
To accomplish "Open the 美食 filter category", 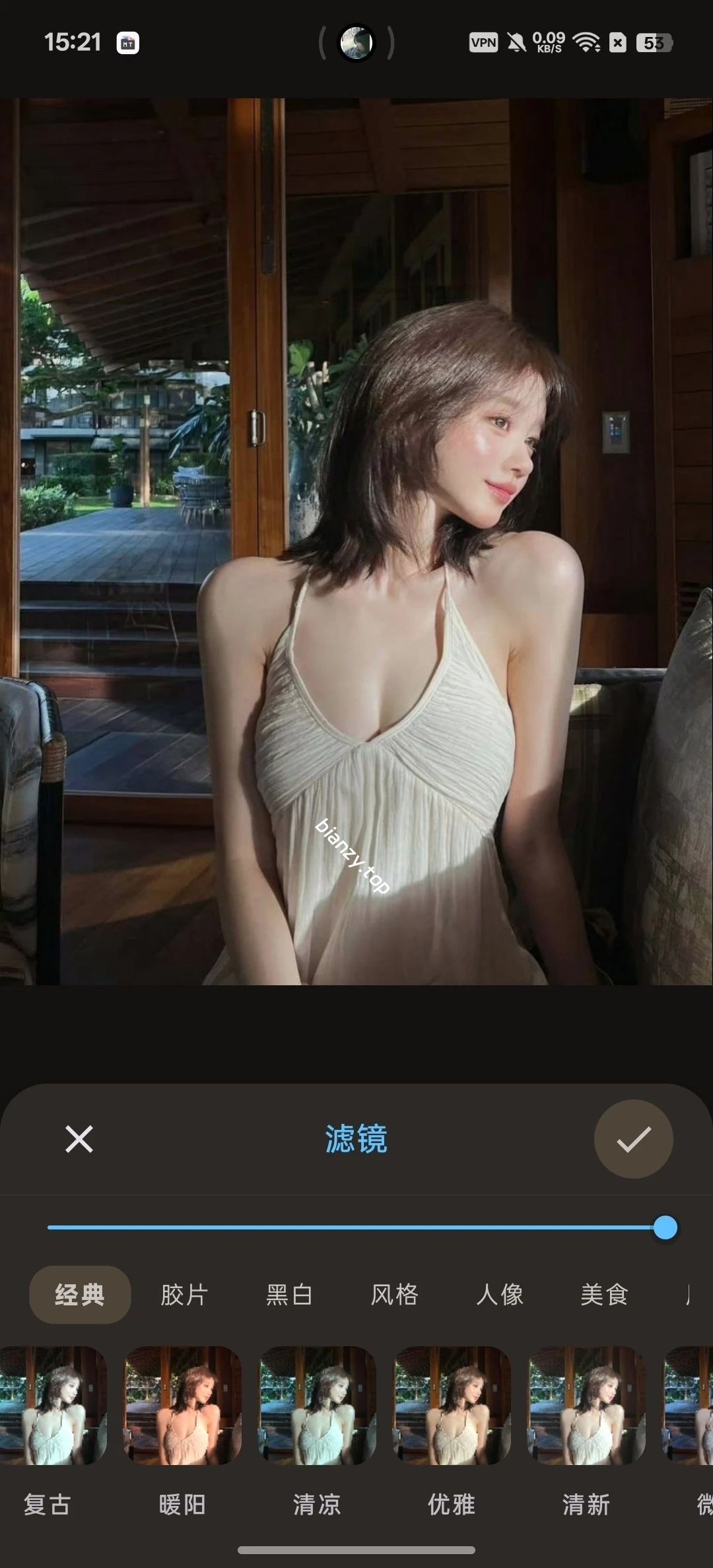I will pyautogui.click(x=605, y=1295).
